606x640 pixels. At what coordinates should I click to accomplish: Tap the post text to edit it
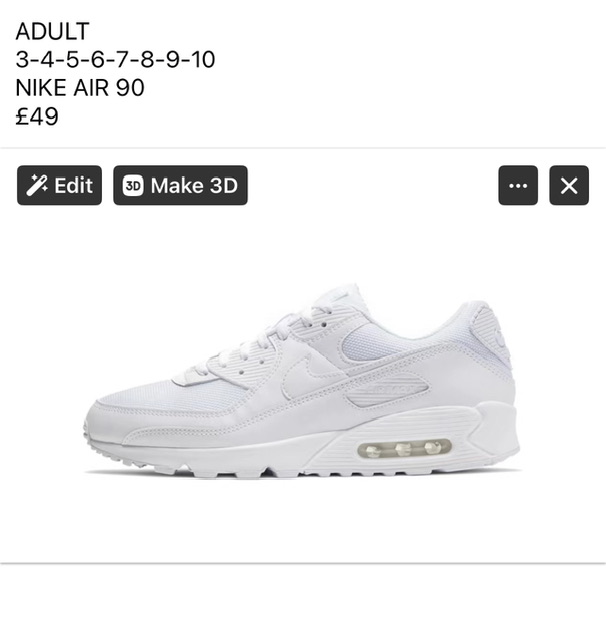(x=115, y=74)
